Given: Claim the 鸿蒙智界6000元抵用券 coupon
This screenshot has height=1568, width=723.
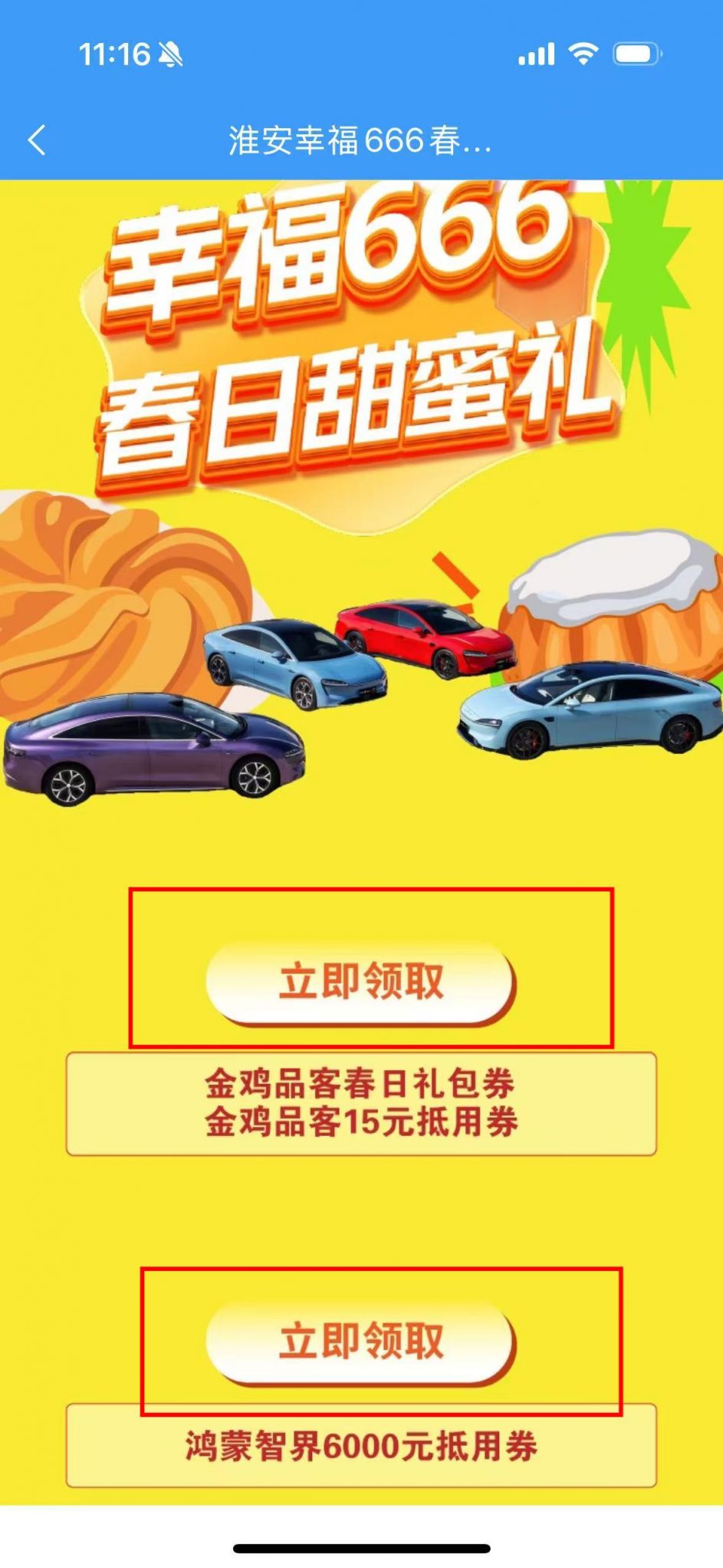Looking at the screenshot, I should (360, 1342).
